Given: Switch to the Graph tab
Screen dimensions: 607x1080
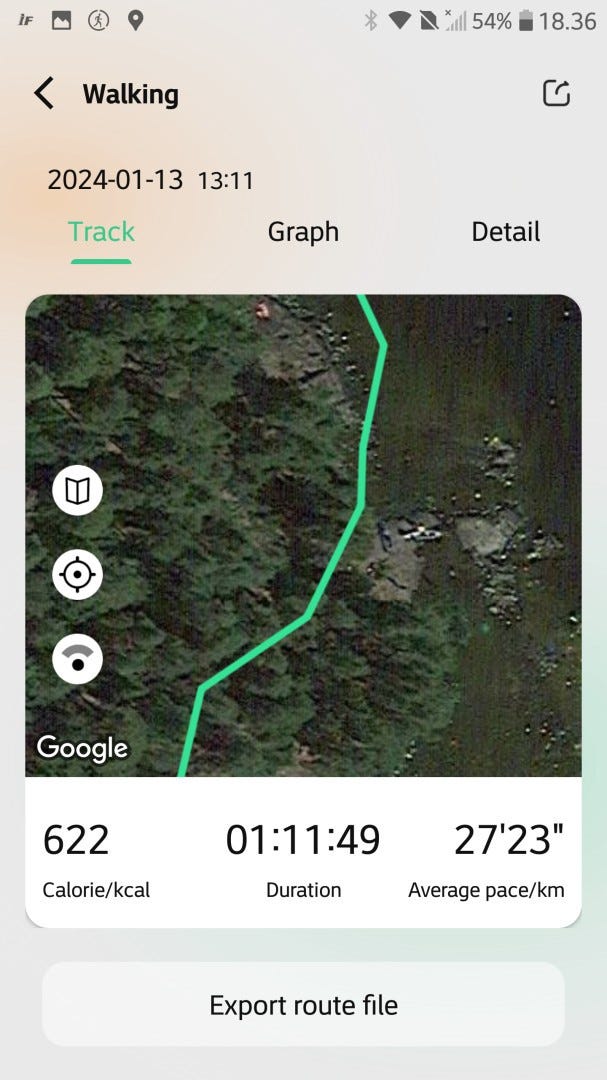Looking at the screenshot, I should click(303, 232).
